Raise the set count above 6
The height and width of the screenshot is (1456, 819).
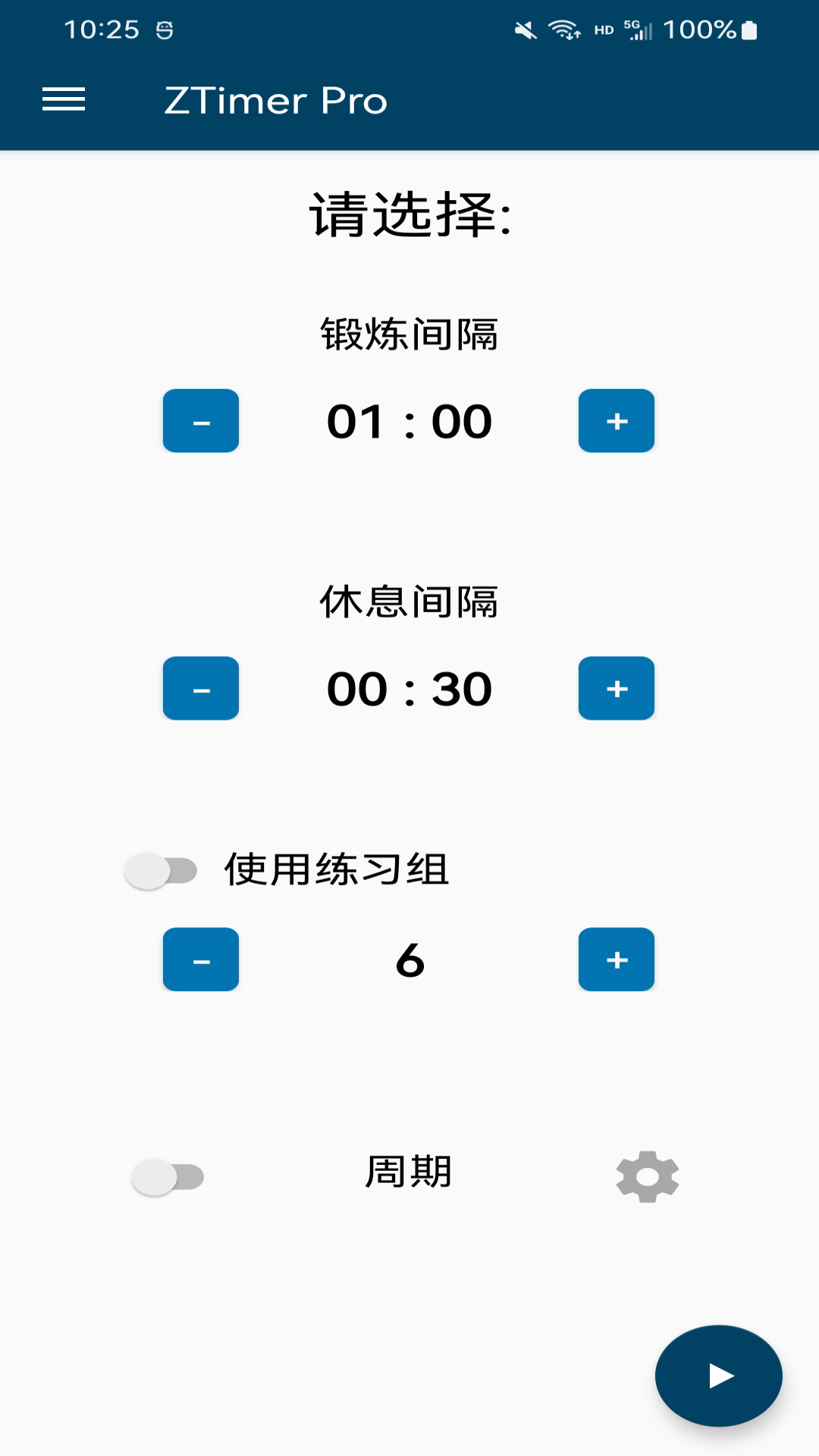(617, 959)
